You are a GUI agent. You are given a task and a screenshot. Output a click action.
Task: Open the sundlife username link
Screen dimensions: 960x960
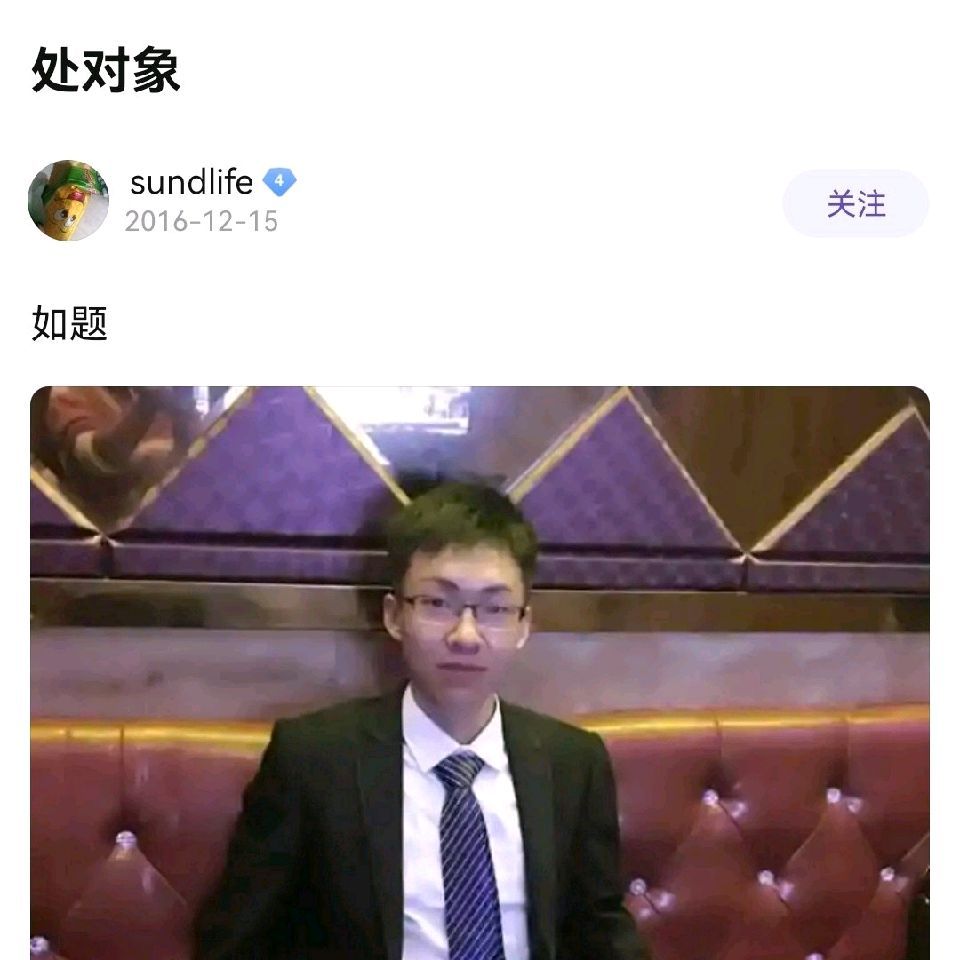[x=192, y=182]
